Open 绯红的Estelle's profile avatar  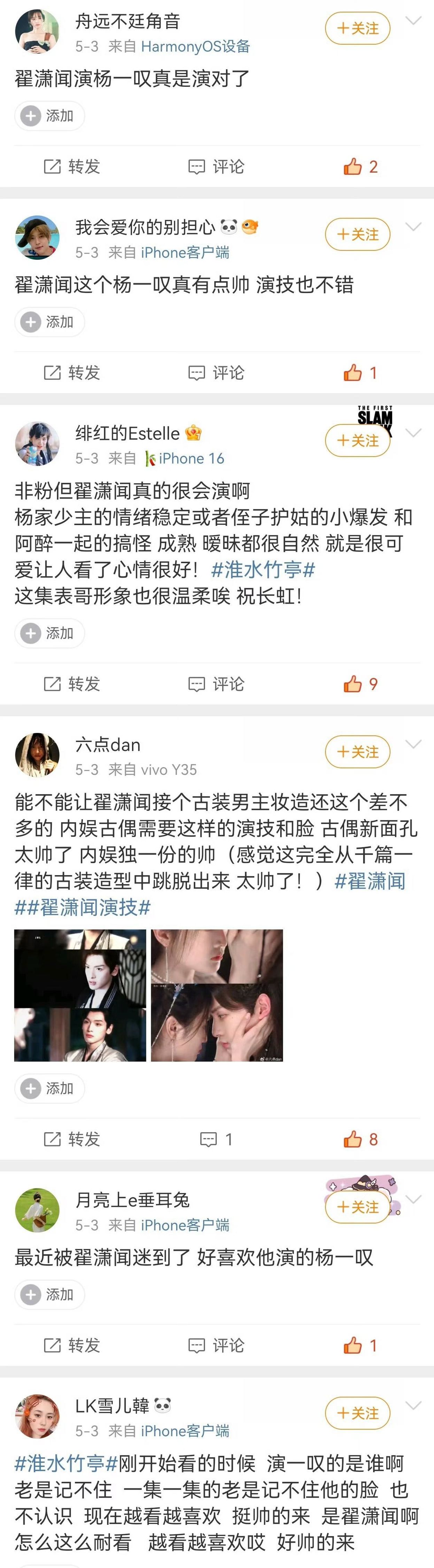[37, 444]
